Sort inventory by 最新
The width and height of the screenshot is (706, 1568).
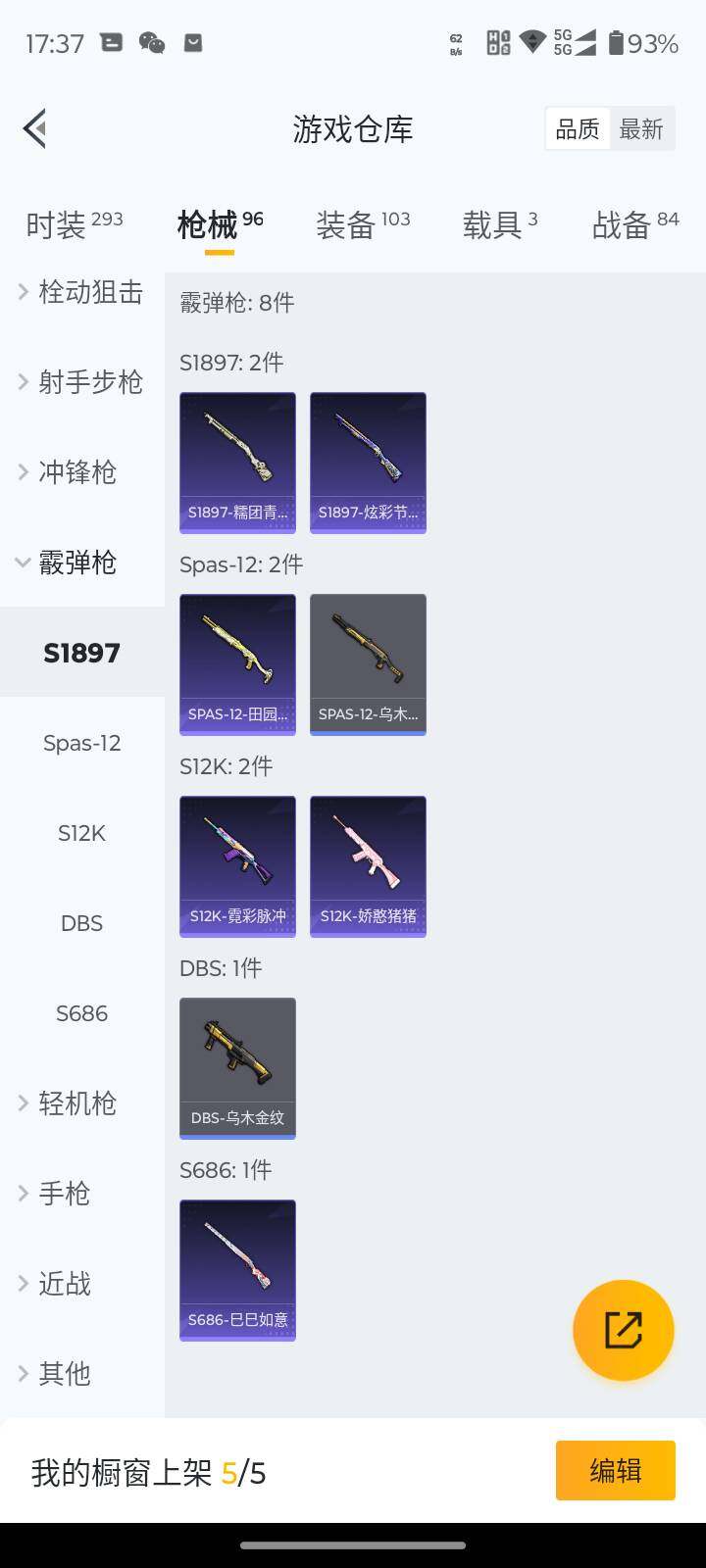click(x=641, y=129)
